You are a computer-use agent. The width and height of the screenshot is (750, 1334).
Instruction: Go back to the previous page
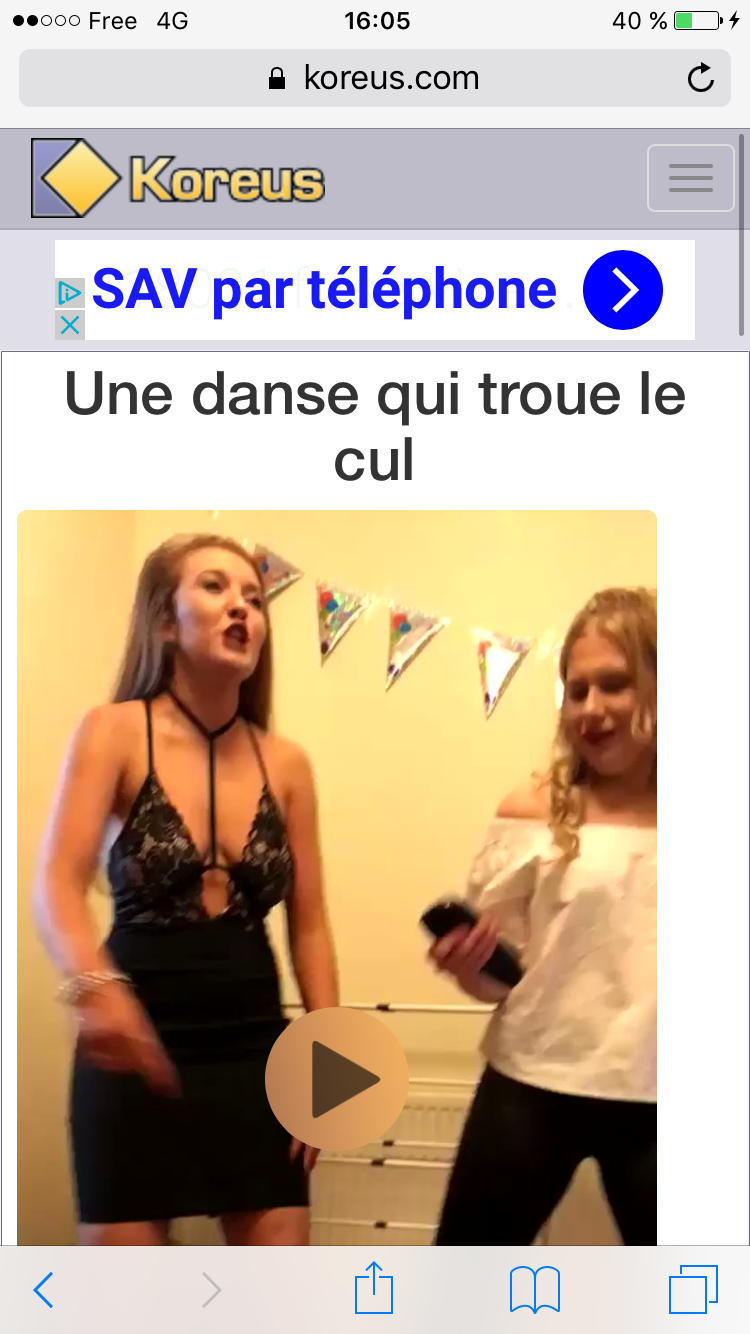pos(43,1290)
